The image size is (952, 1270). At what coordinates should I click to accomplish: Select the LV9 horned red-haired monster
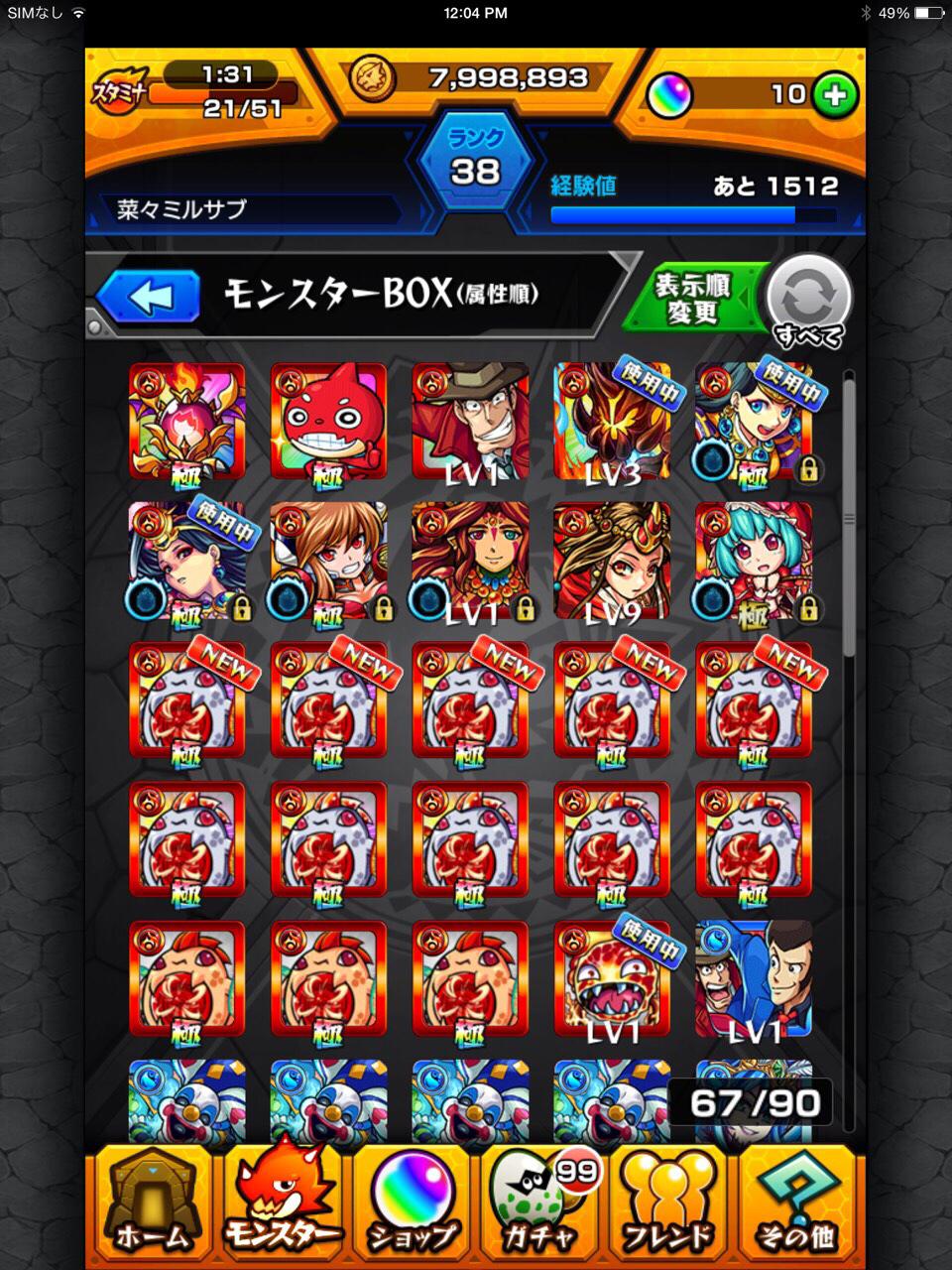[x=612, y=562]
